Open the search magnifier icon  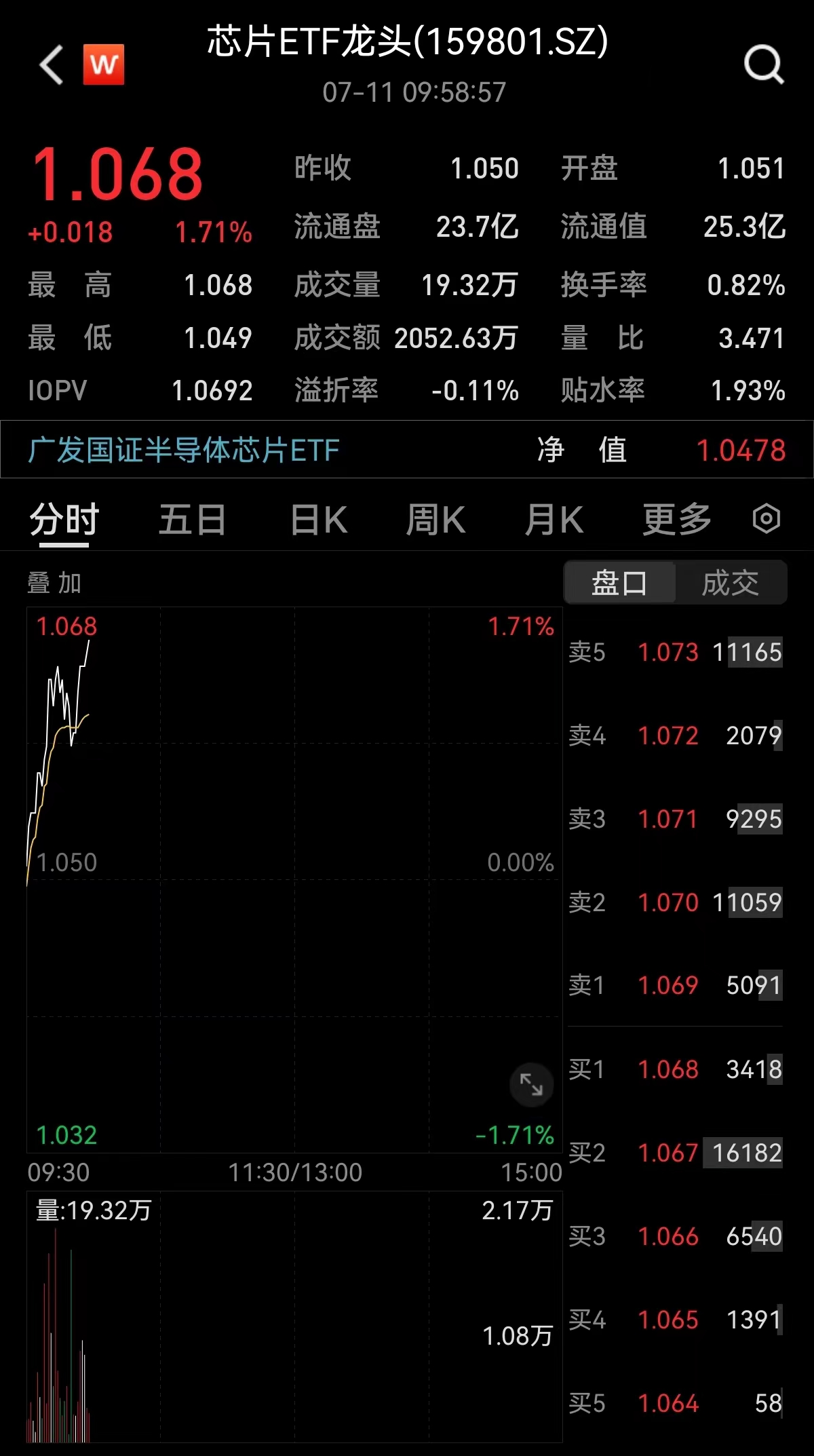tap(764, 65)
